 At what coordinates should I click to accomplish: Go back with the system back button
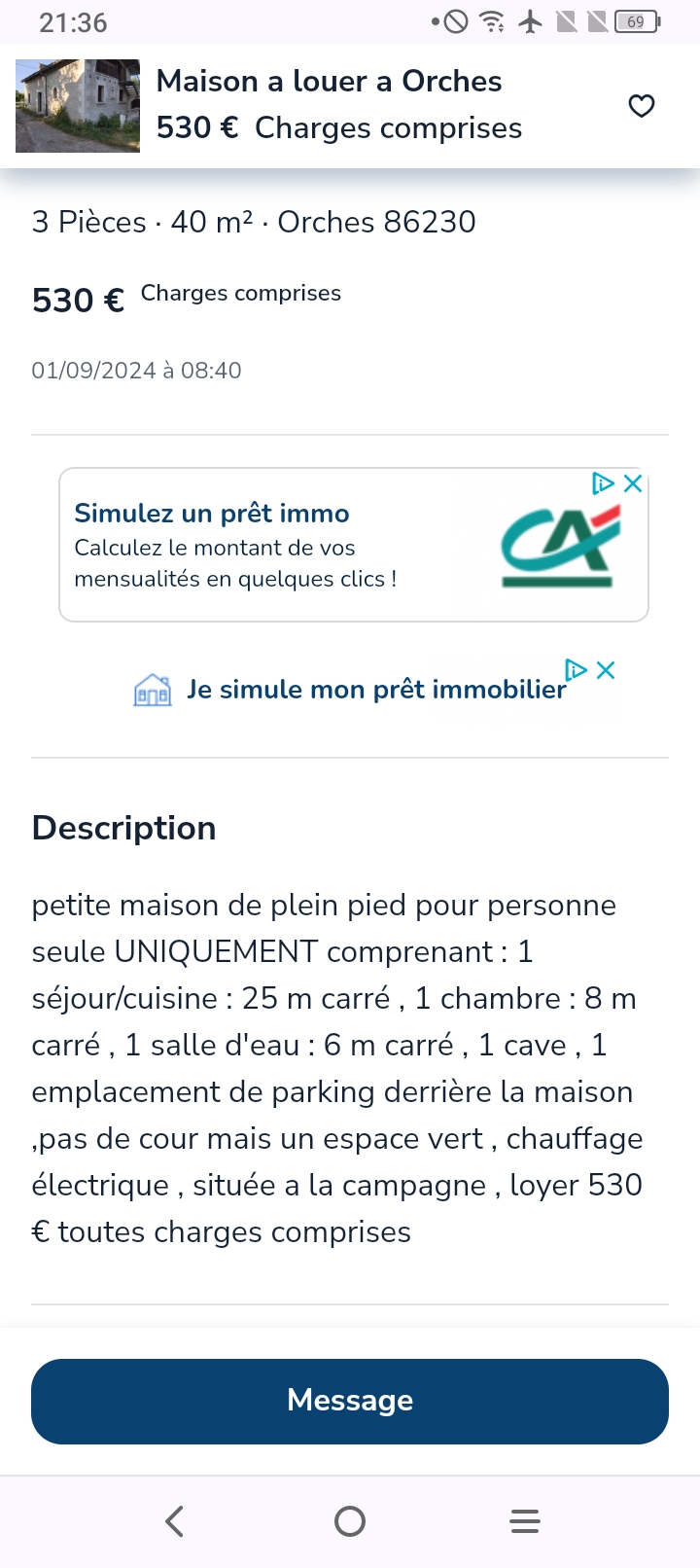tap(175, 1521)
